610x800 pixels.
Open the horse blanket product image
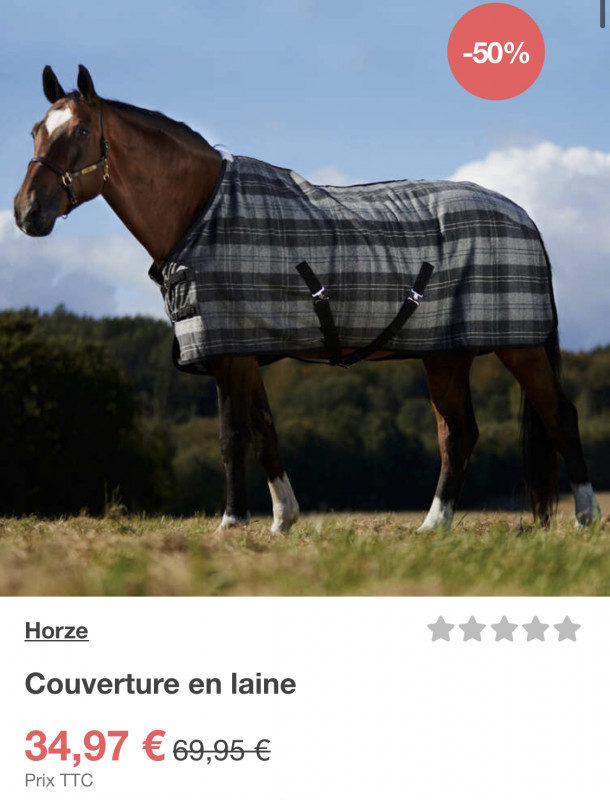[x=305, y=300]
